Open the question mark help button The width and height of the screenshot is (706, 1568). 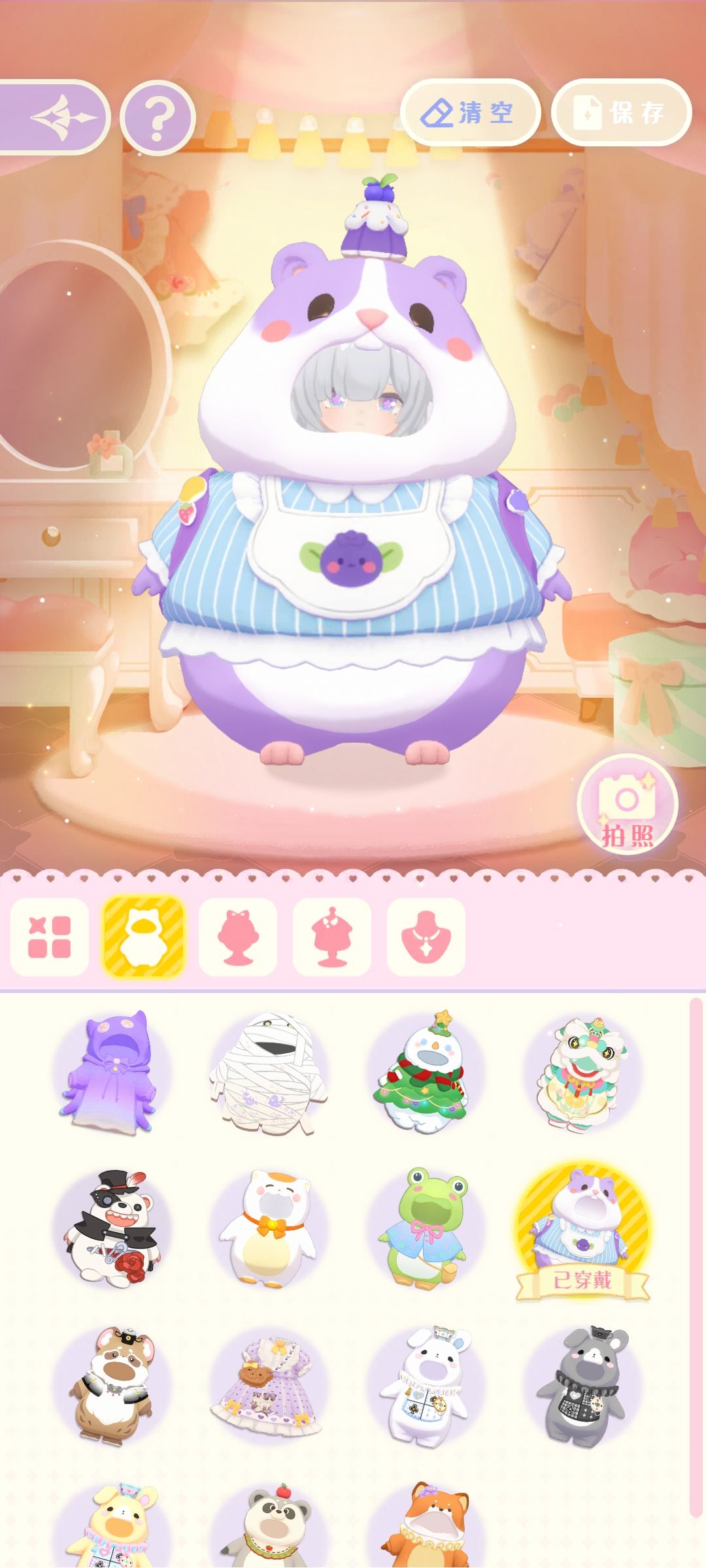[158, 118]
